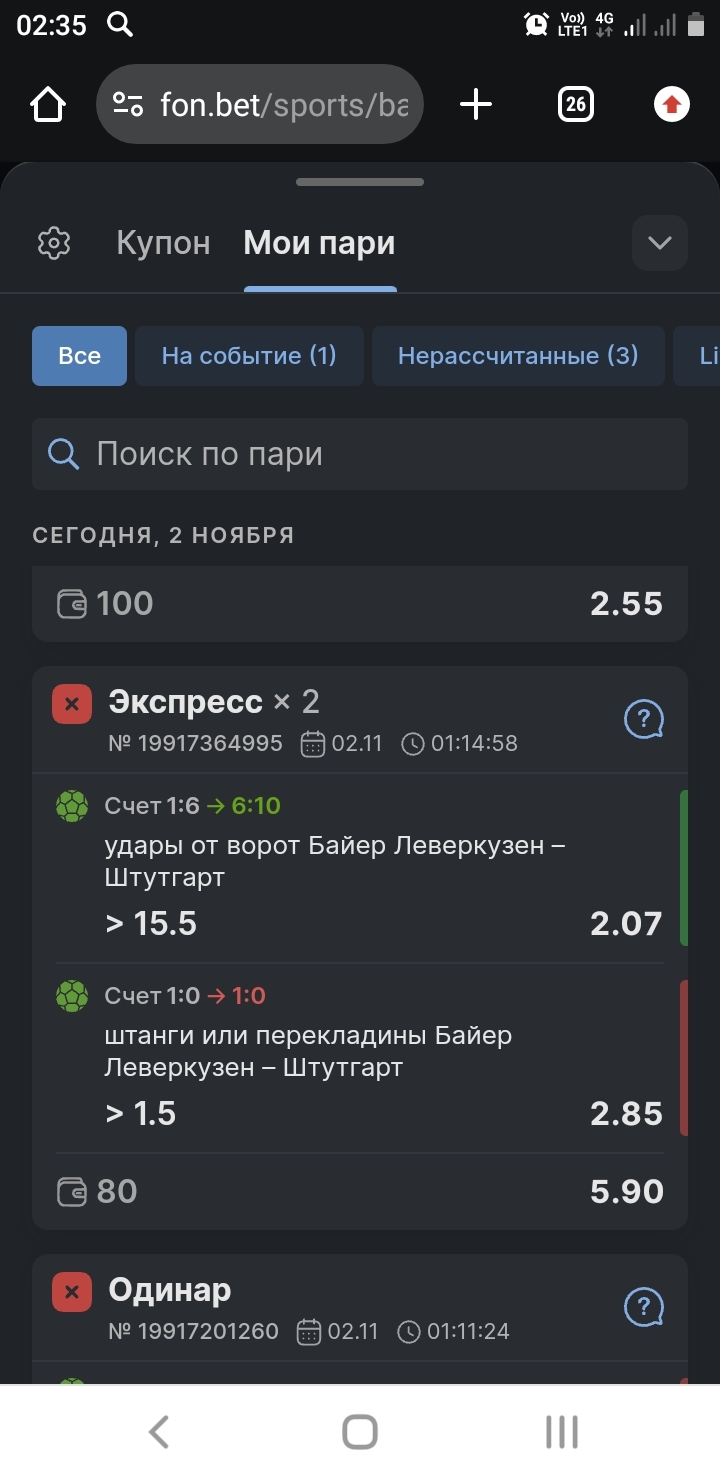View the 26 open browser tabs
Viewport: 720px width, 1480px height.
pos(575,104)
